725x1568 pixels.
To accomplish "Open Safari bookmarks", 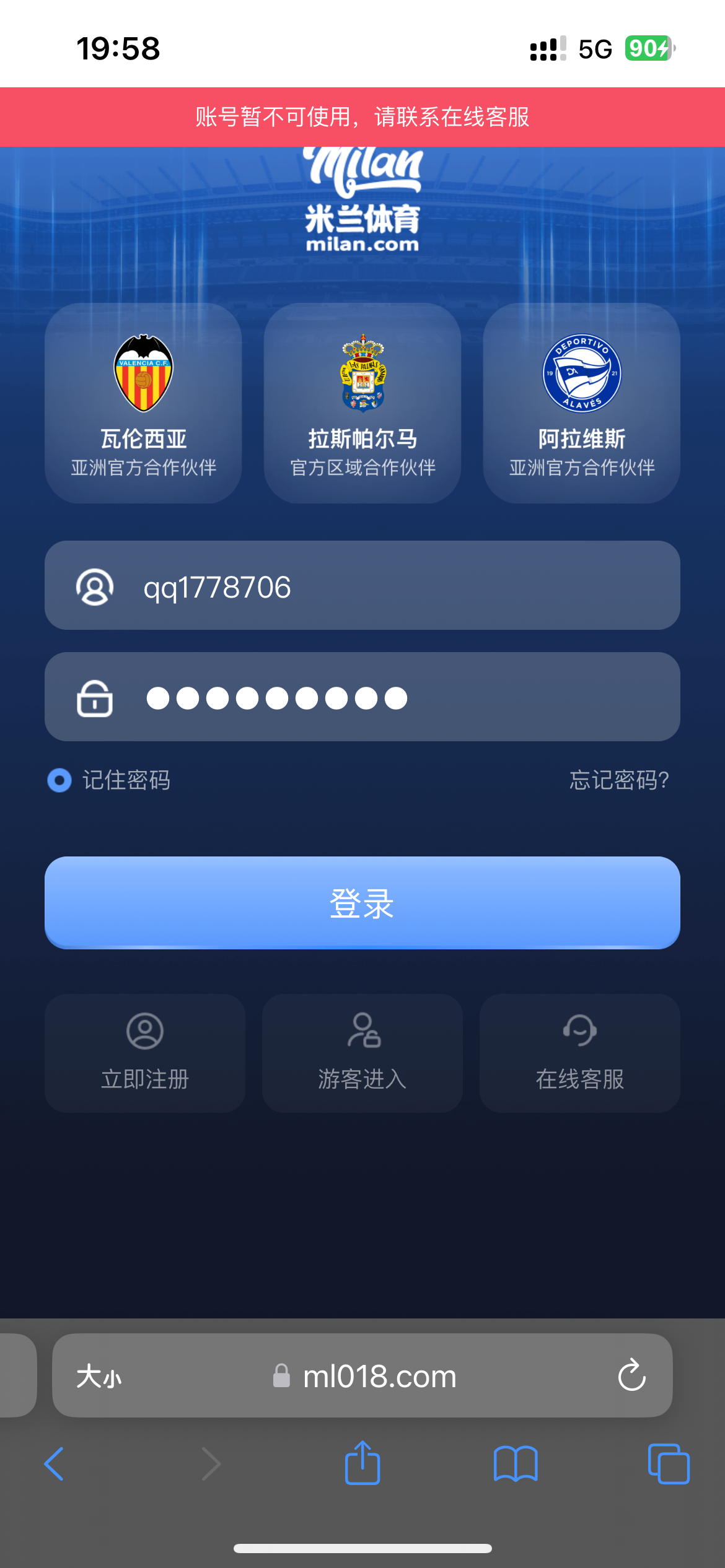I will point(516,1464).
